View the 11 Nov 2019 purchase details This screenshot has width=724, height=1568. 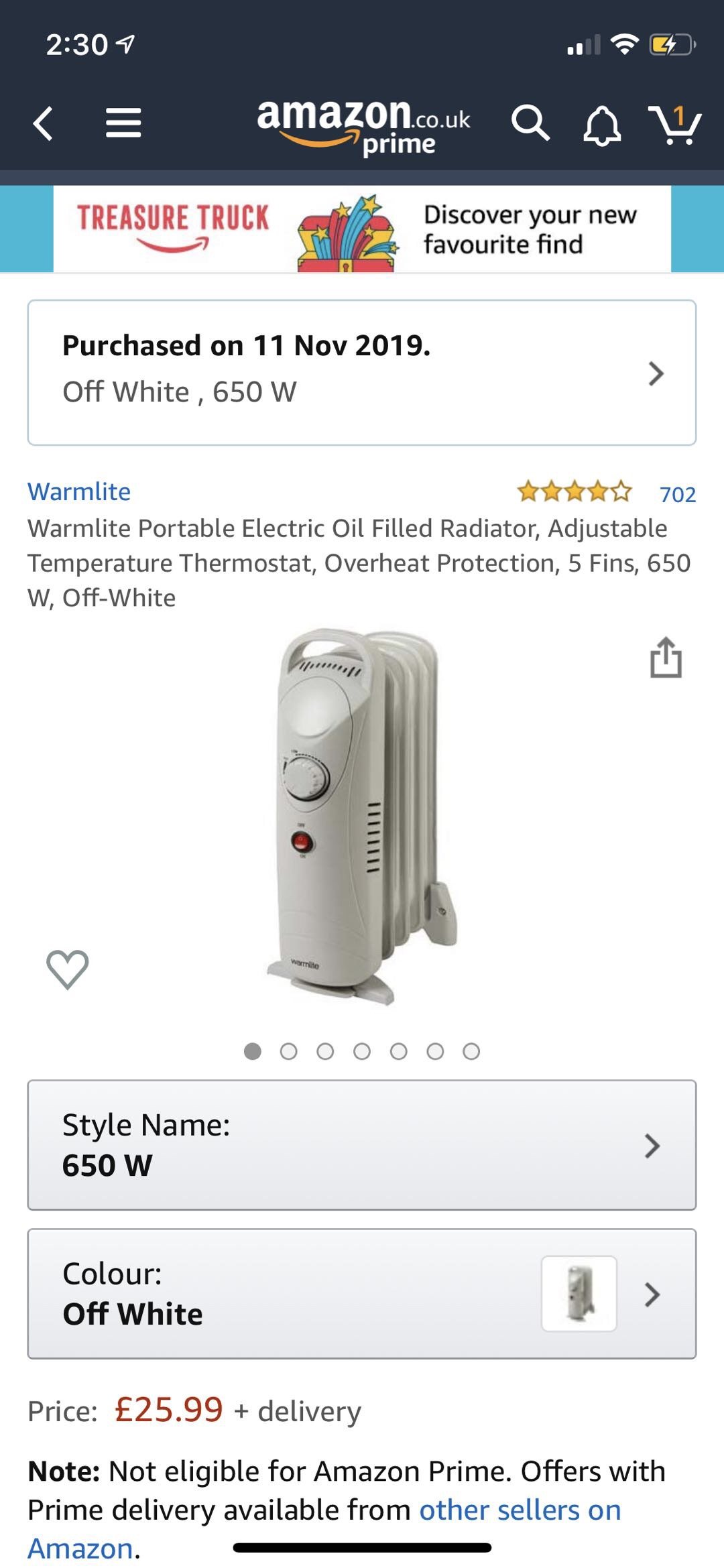pyautogui.click(x=362, y=373)
